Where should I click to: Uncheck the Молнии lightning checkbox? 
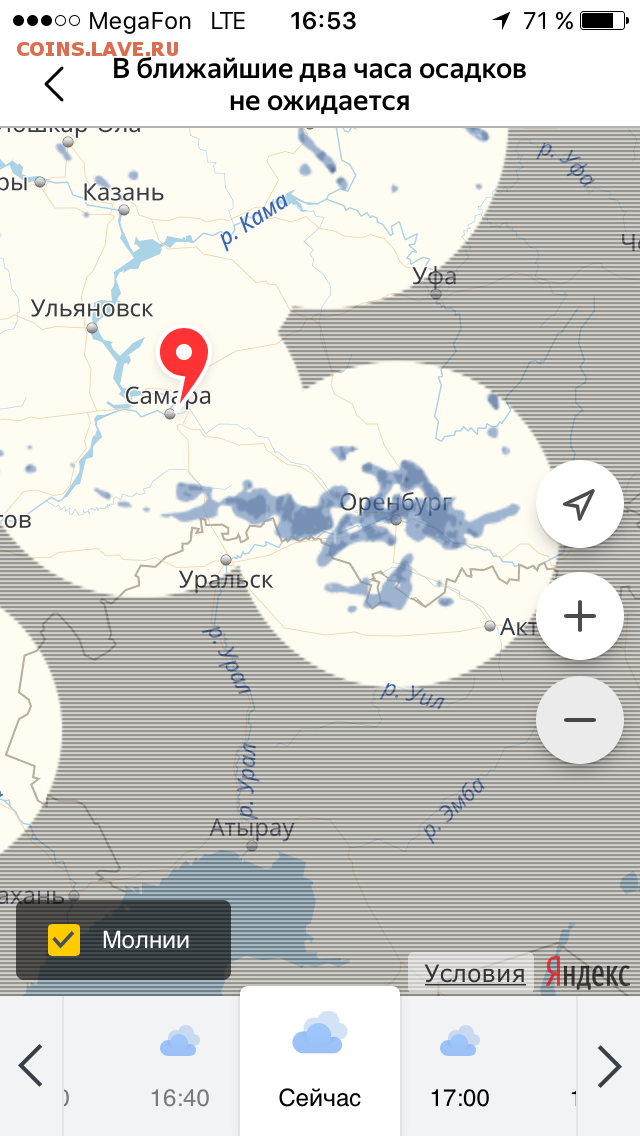64,940
